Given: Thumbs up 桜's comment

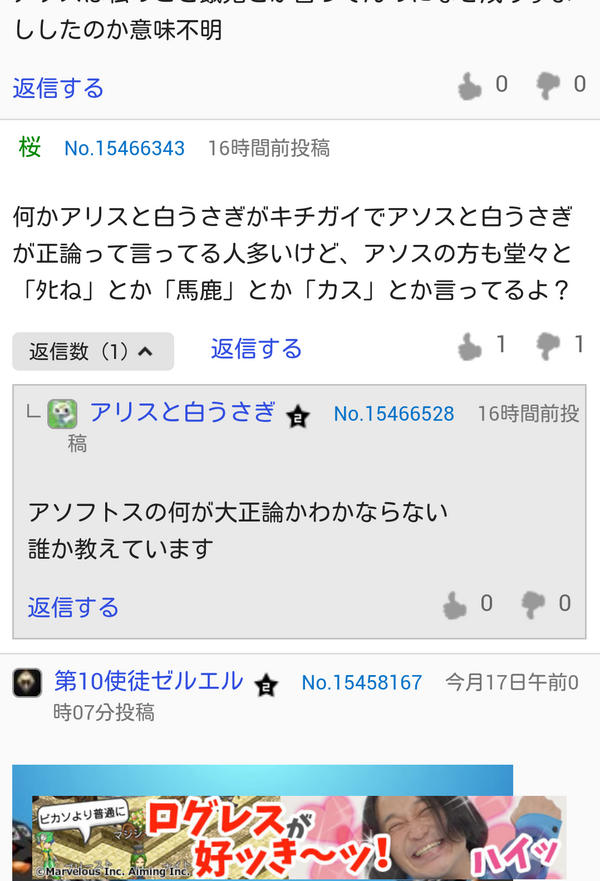Looking at the screenshot, I should point(469,346).
